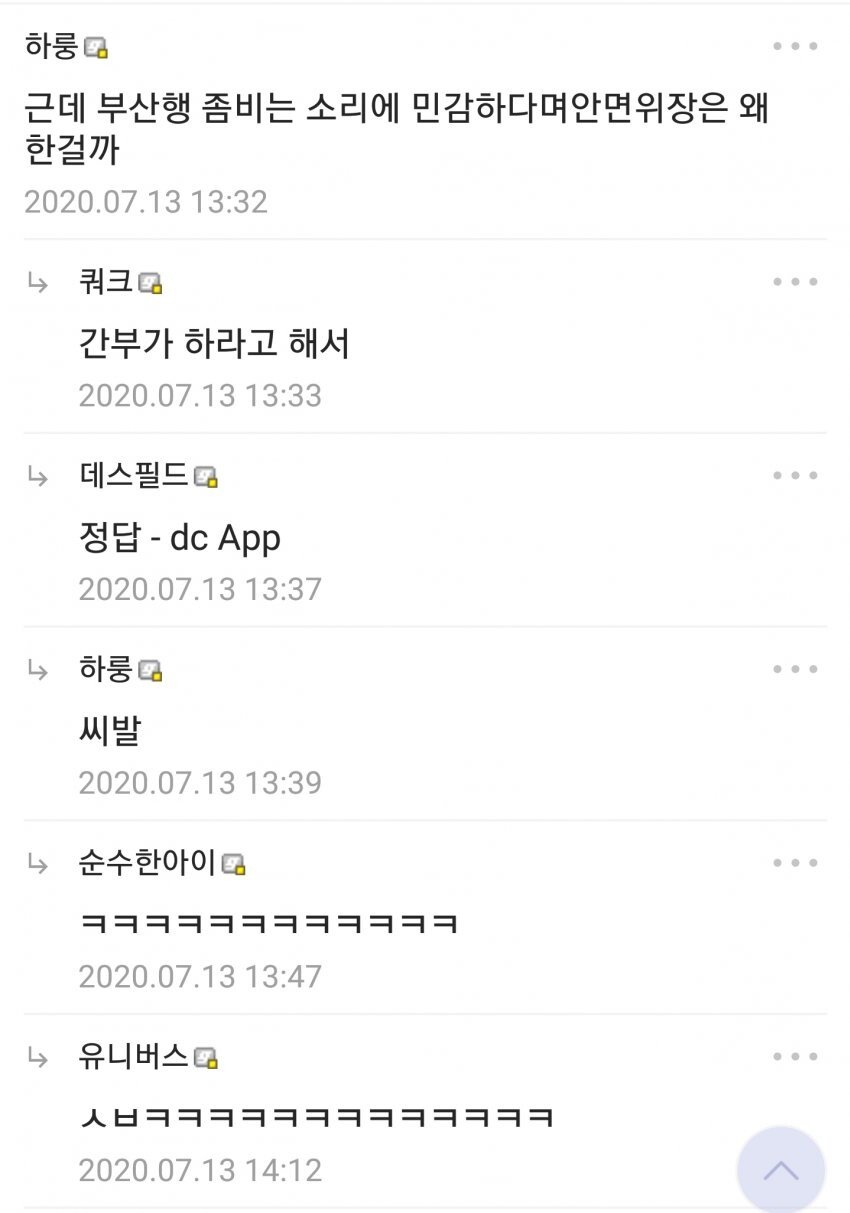Click the reply 정답 - dc App
Screen dimensions: 850x1213
click(181, 538)
